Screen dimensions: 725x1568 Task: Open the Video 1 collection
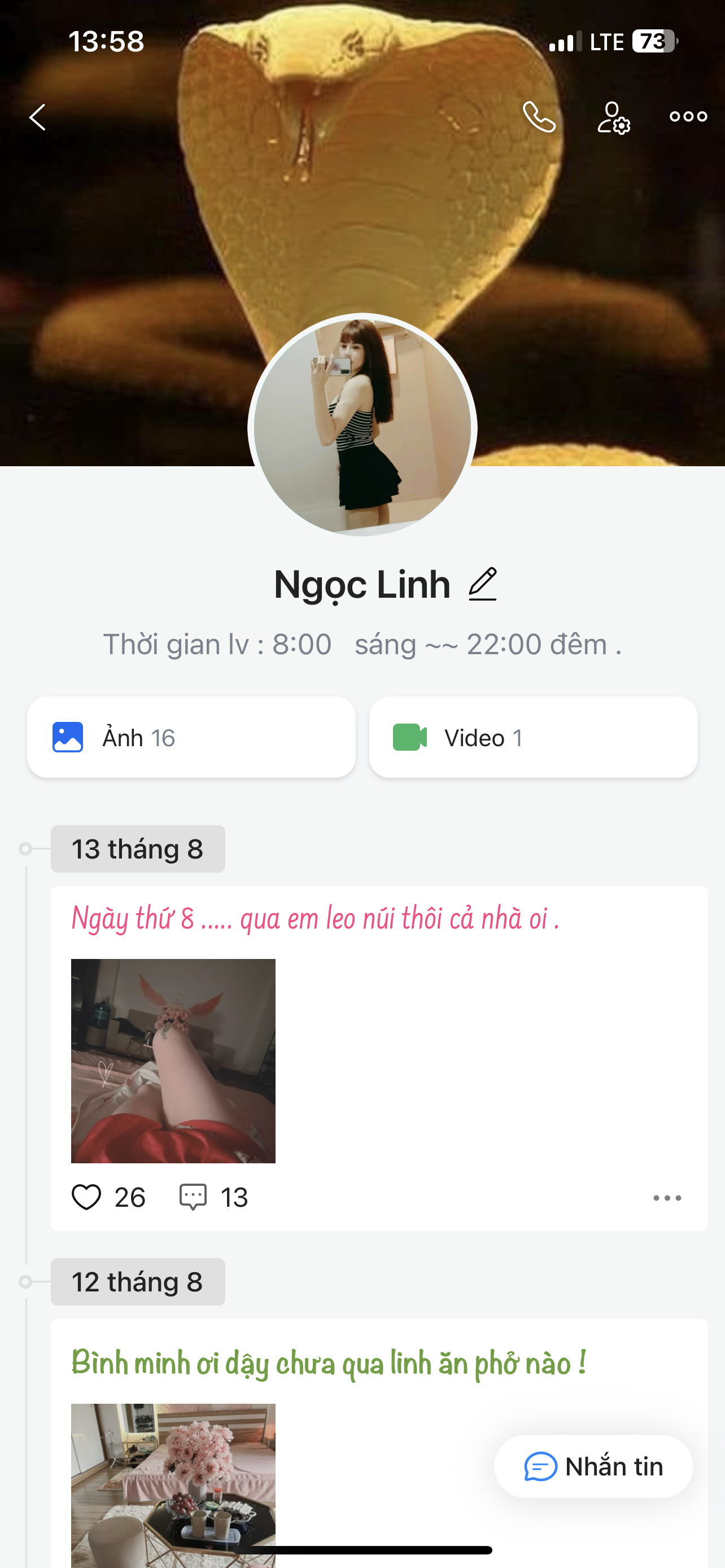coord(533,737)
